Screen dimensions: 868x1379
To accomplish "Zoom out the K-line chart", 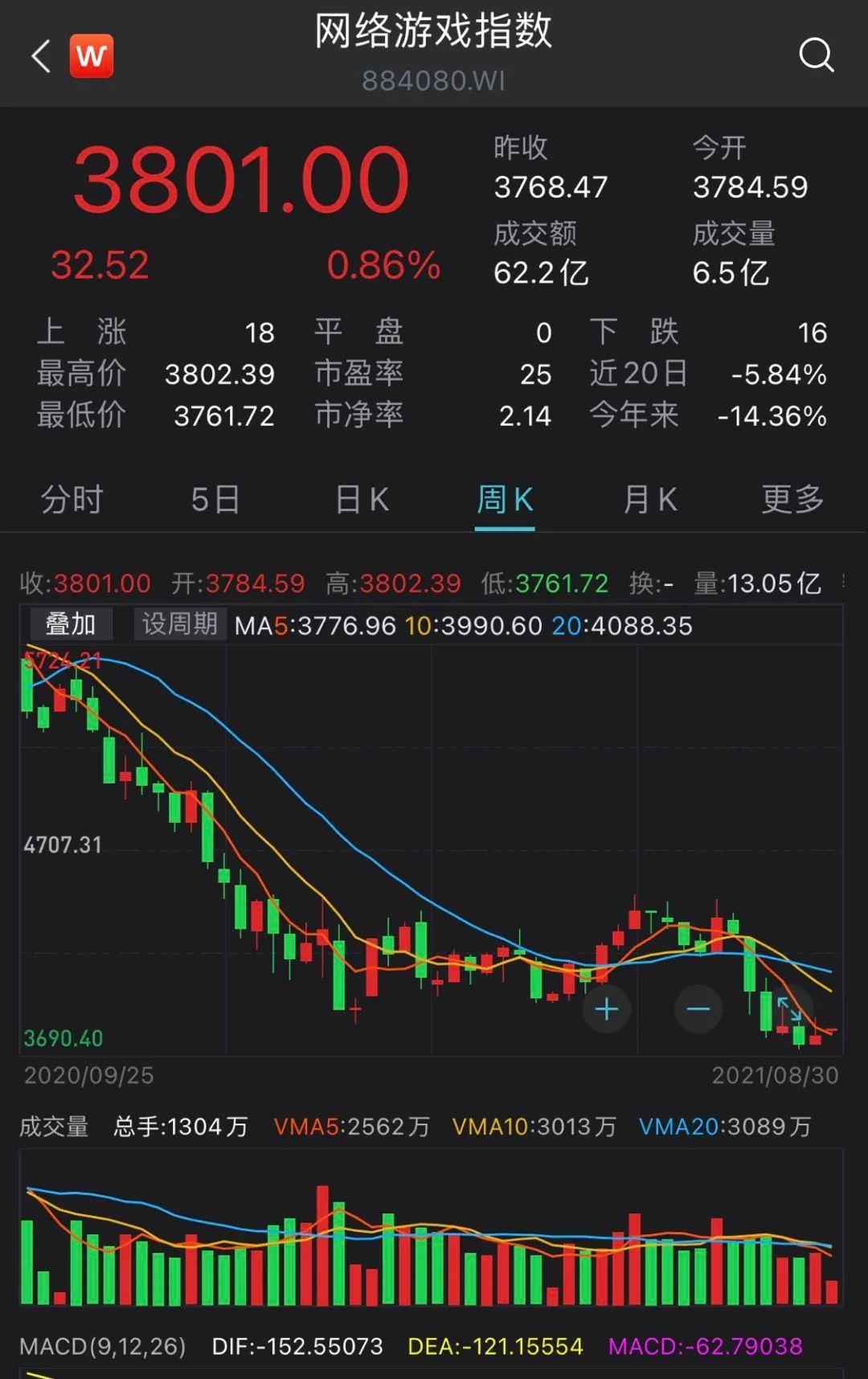I will pos(698,1009).
